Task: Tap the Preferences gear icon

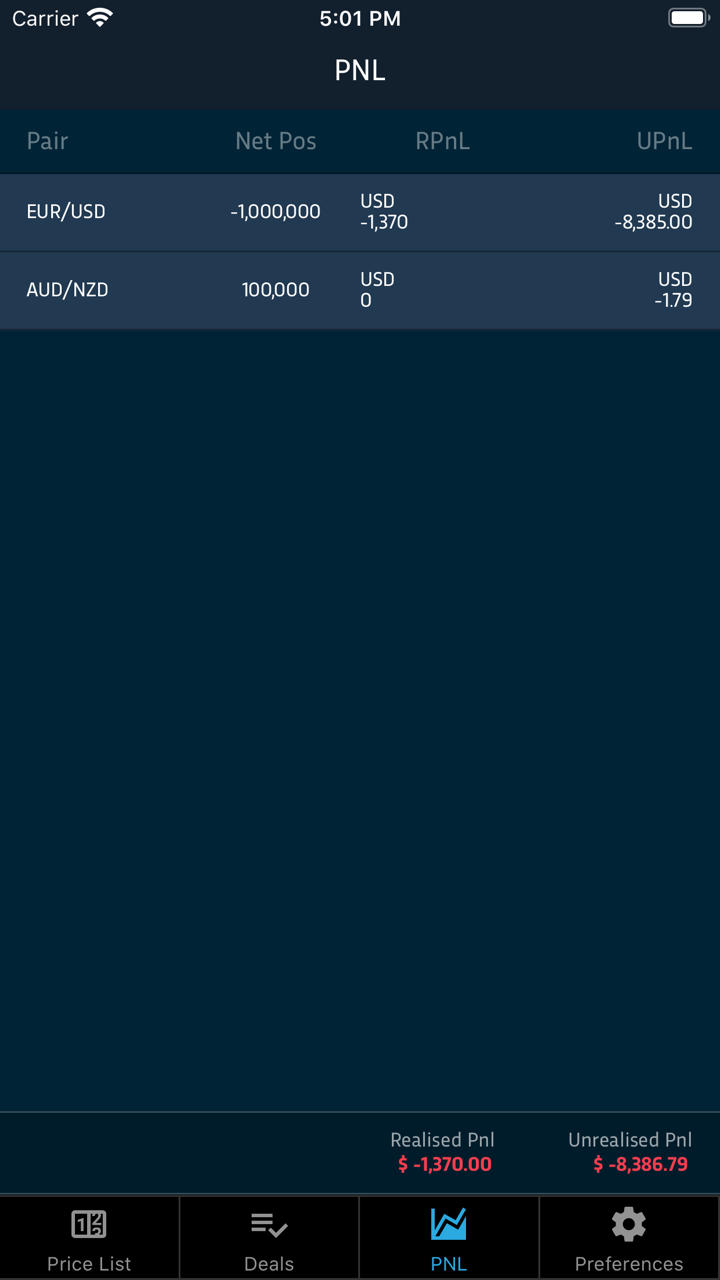Action: [628, 1224]
